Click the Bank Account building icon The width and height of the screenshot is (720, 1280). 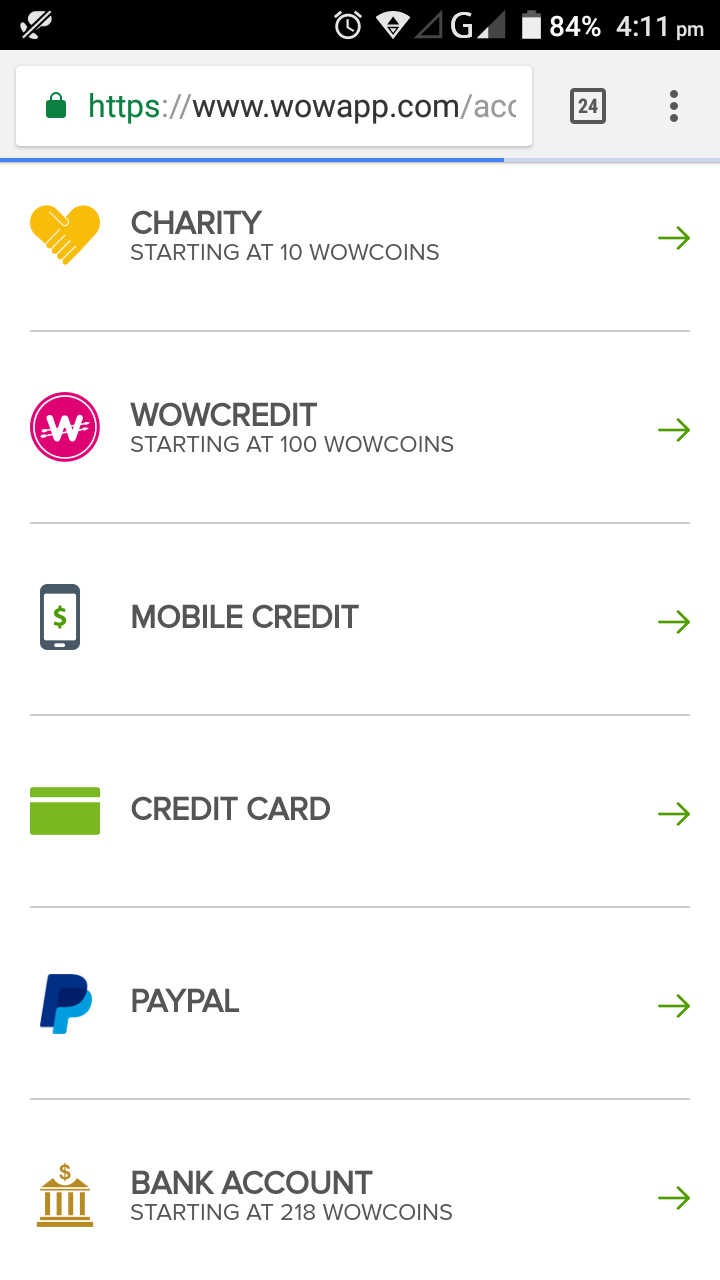[64, 1194]
